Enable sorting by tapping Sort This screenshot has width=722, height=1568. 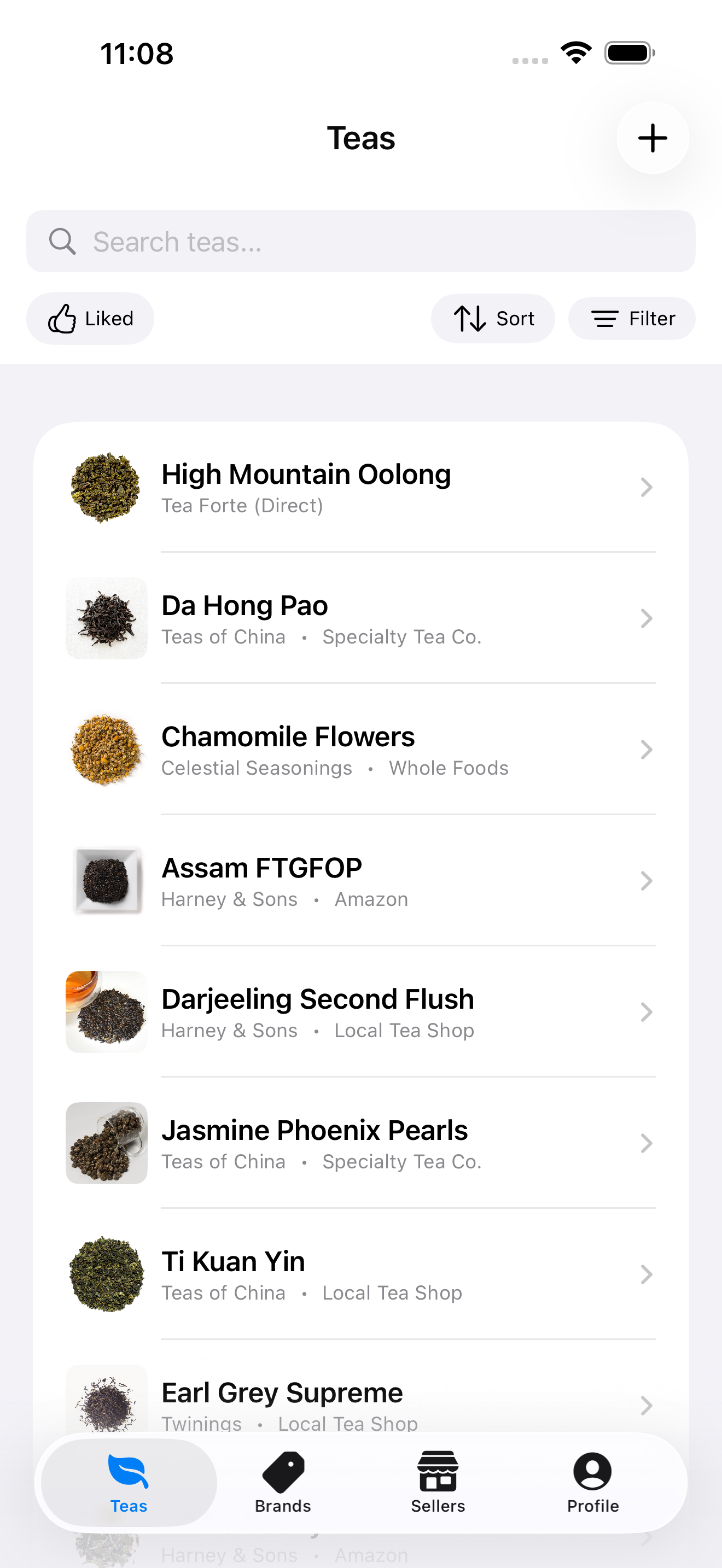(x=492, y=318)
